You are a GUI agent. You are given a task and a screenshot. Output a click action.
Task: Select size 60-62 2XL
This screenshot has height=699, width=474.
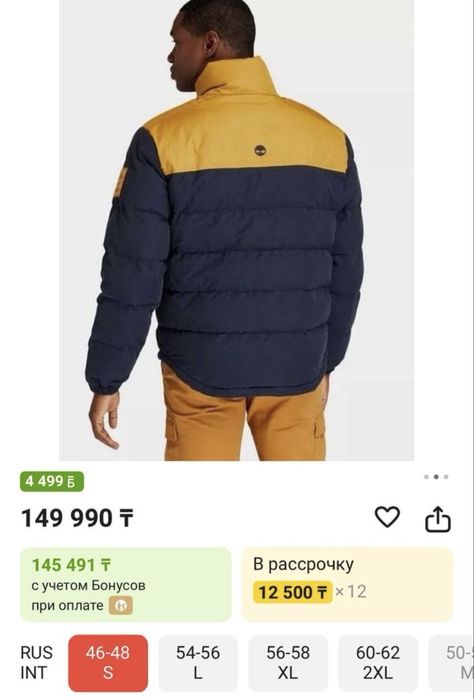click(x=378, y=662)
